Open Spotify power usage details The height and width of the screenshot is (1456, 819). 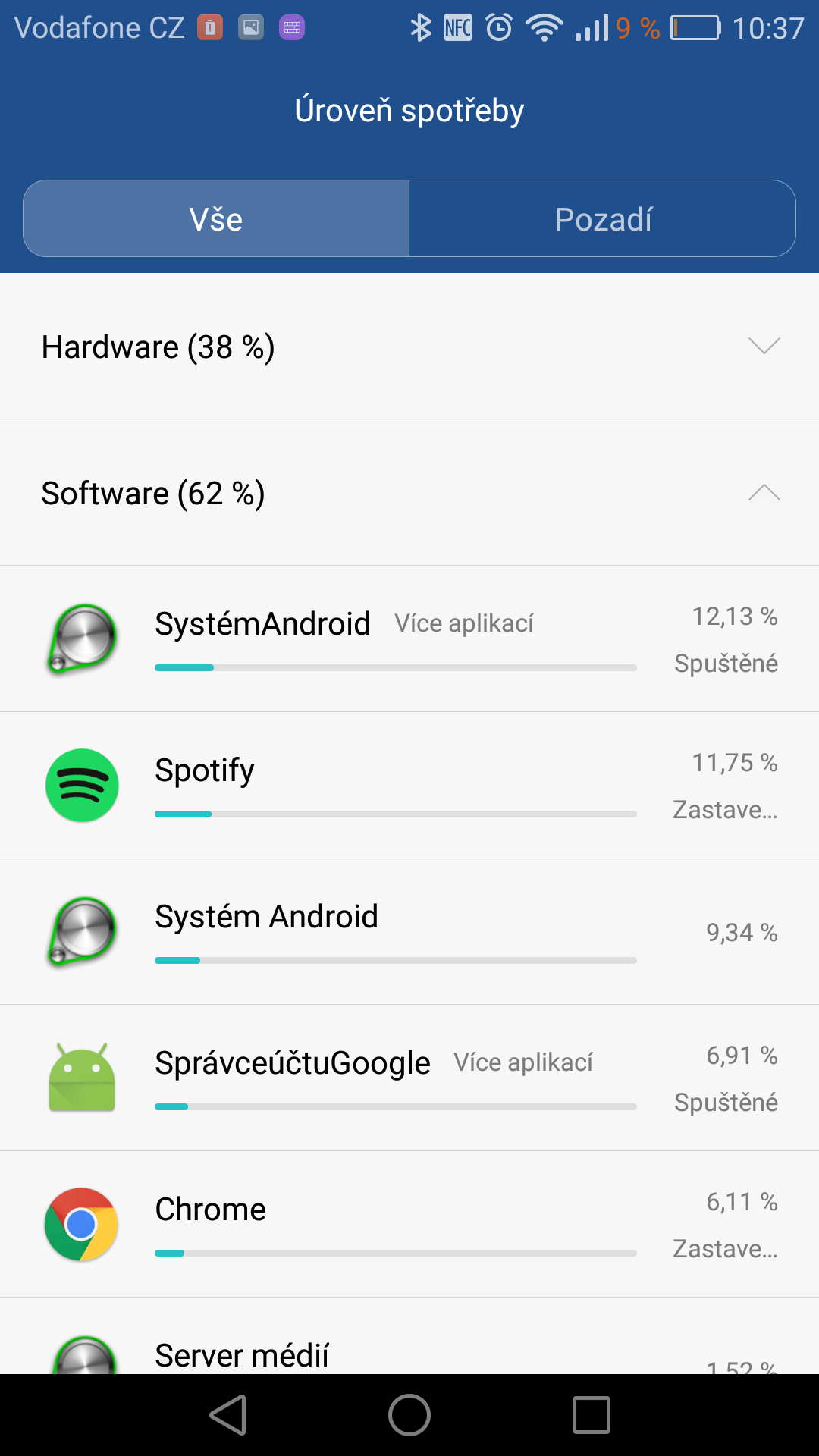pyautogui.click(x=409, y=786)
